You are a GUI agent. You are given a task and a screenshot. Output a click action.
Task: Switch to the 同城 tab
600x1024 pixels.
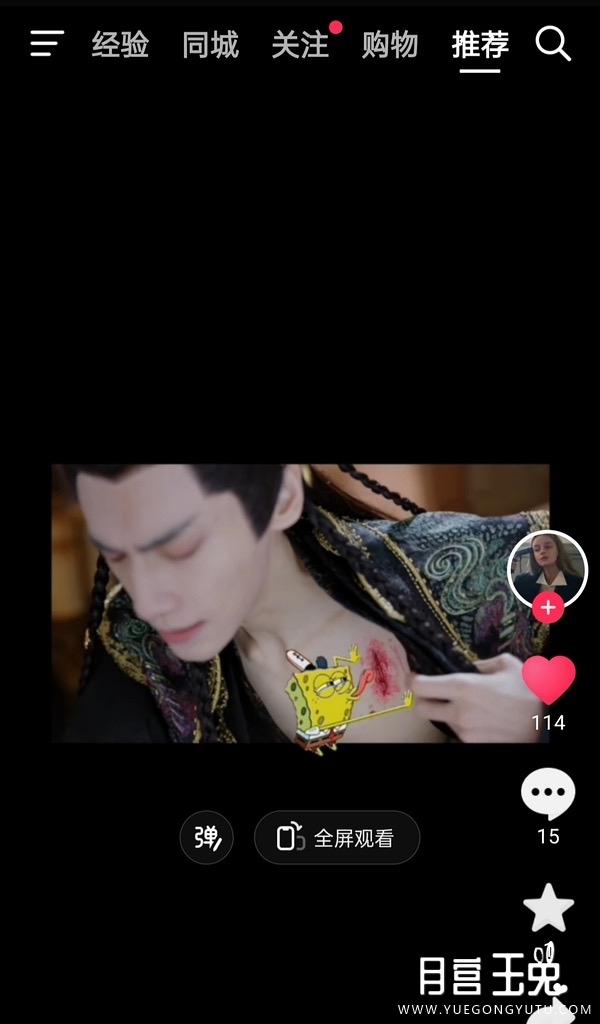[210, 45]
